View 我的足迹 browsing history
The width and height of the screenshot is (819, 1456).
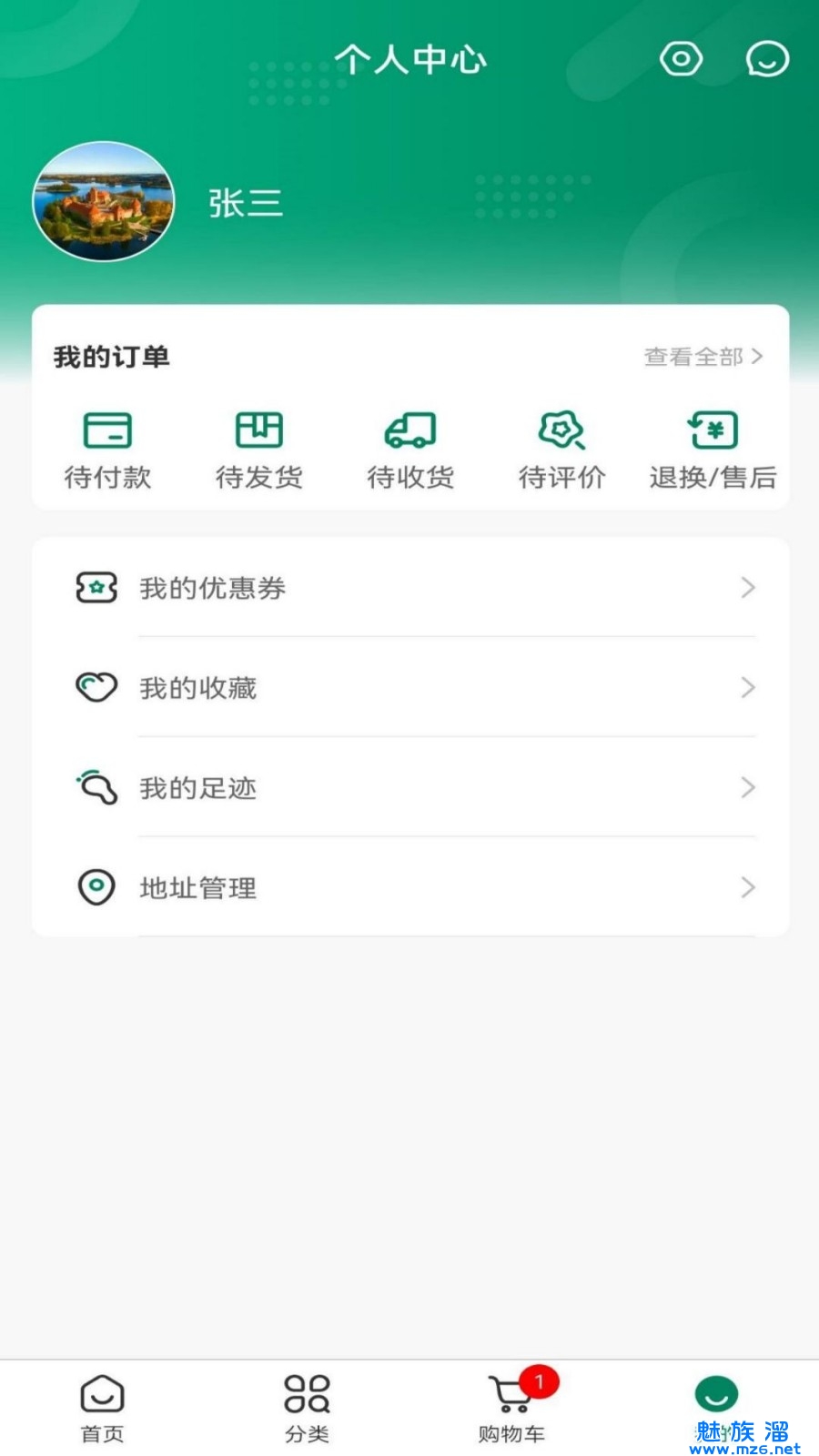409,788
